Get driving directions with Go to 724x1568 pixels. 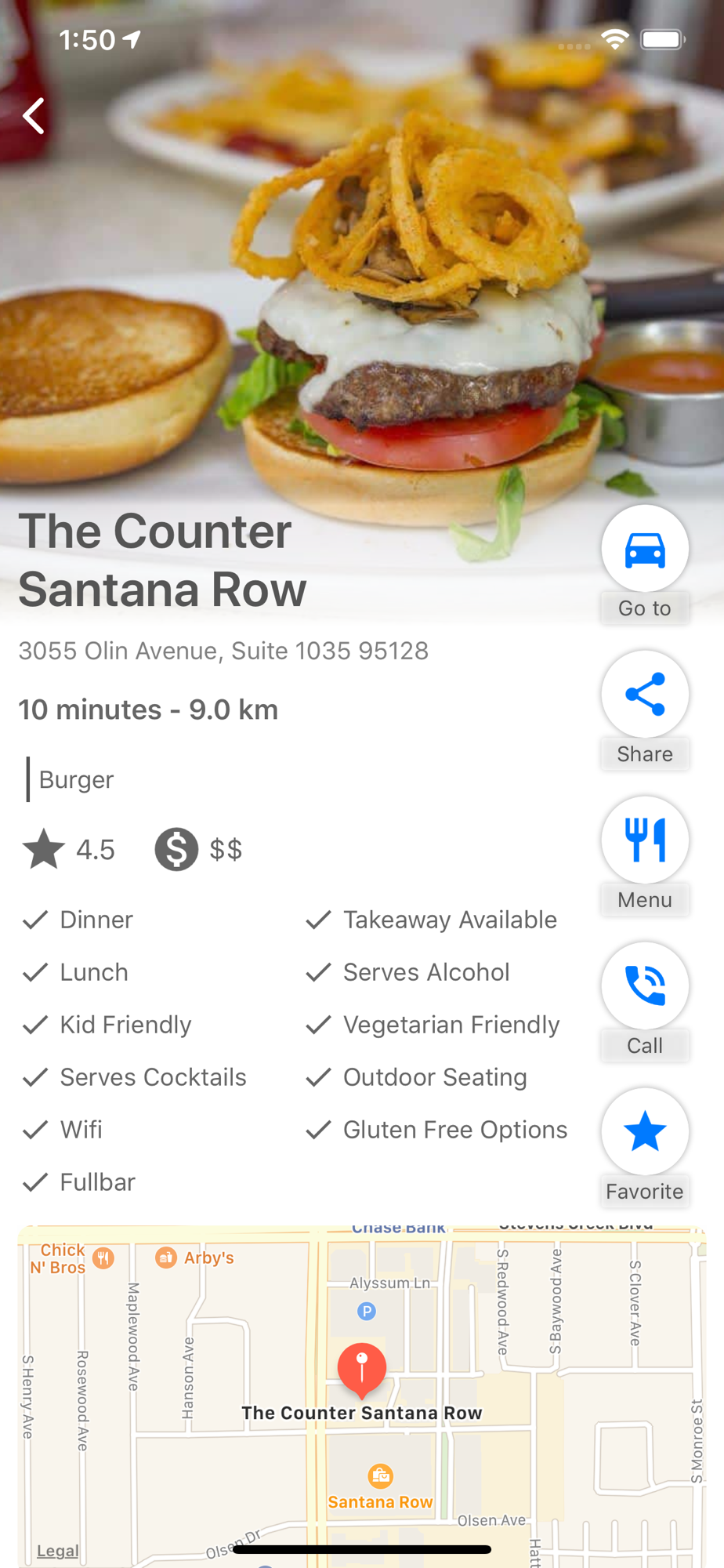pyautogui.click(x=644, y=549)
